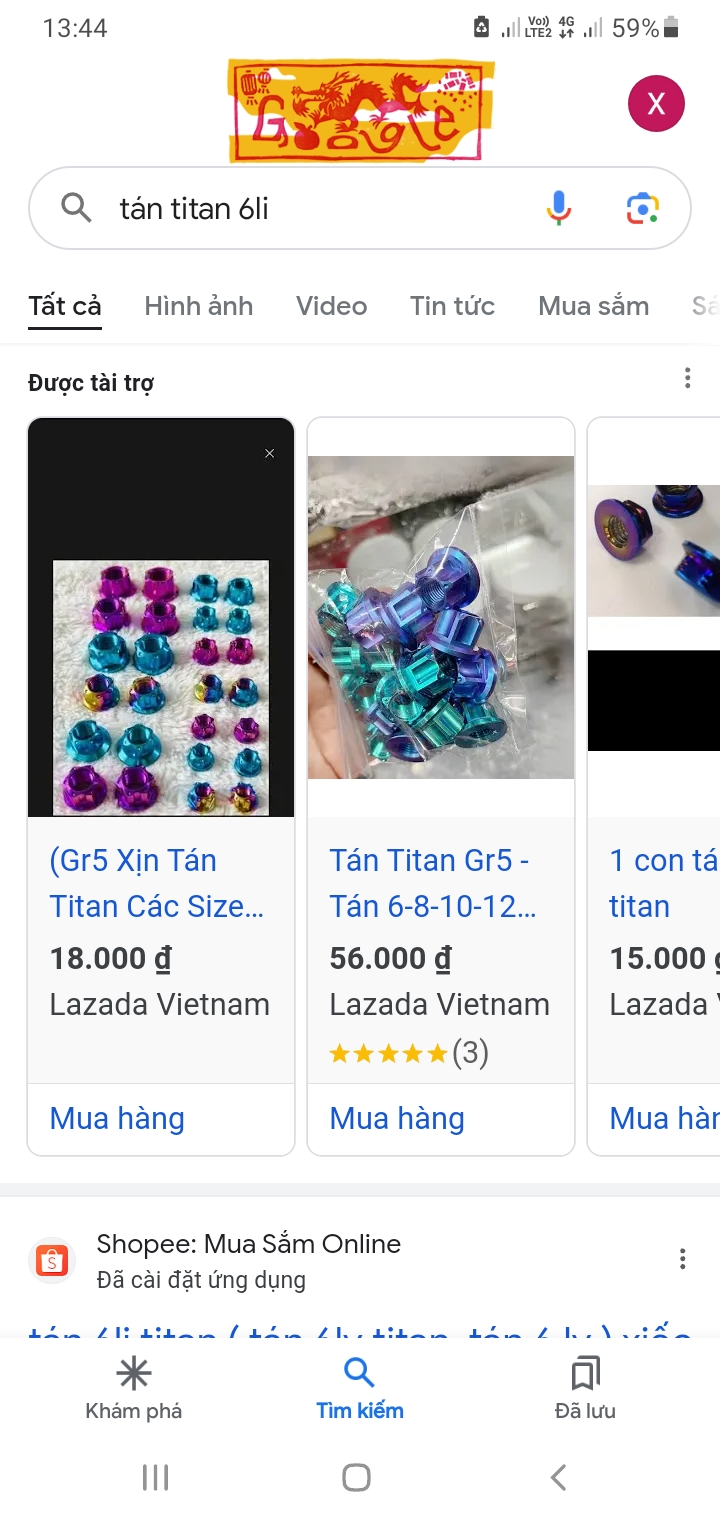
Task: Select the Tìm kiếm bottom tab
Action: 360,1389
